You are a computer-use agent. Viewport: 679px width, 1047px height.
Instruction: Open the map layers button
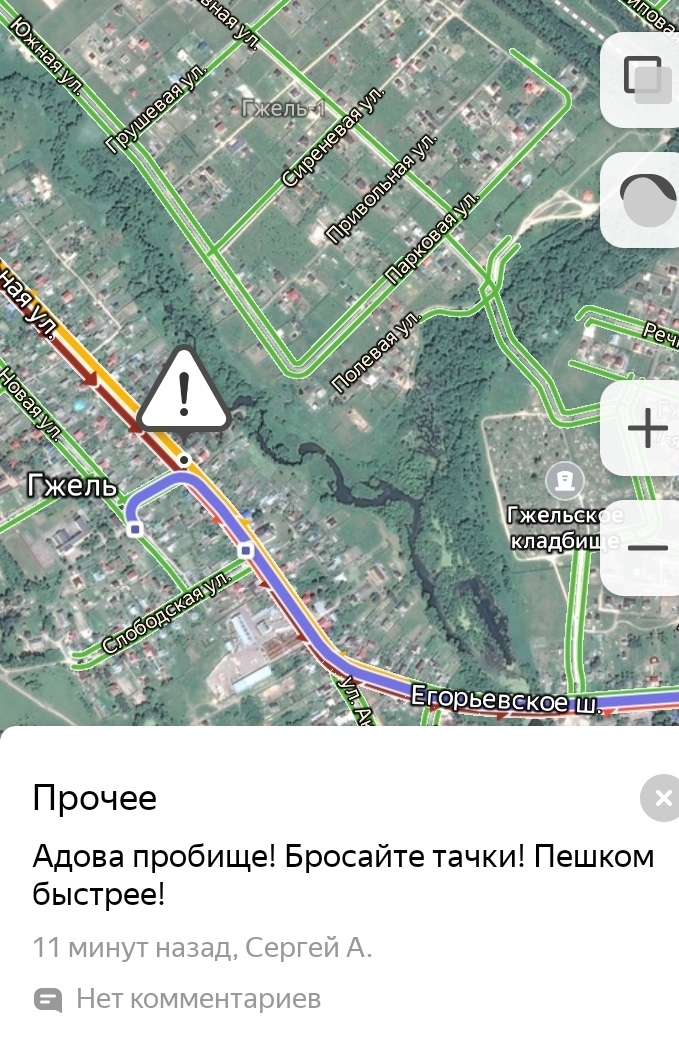[645, 80]
